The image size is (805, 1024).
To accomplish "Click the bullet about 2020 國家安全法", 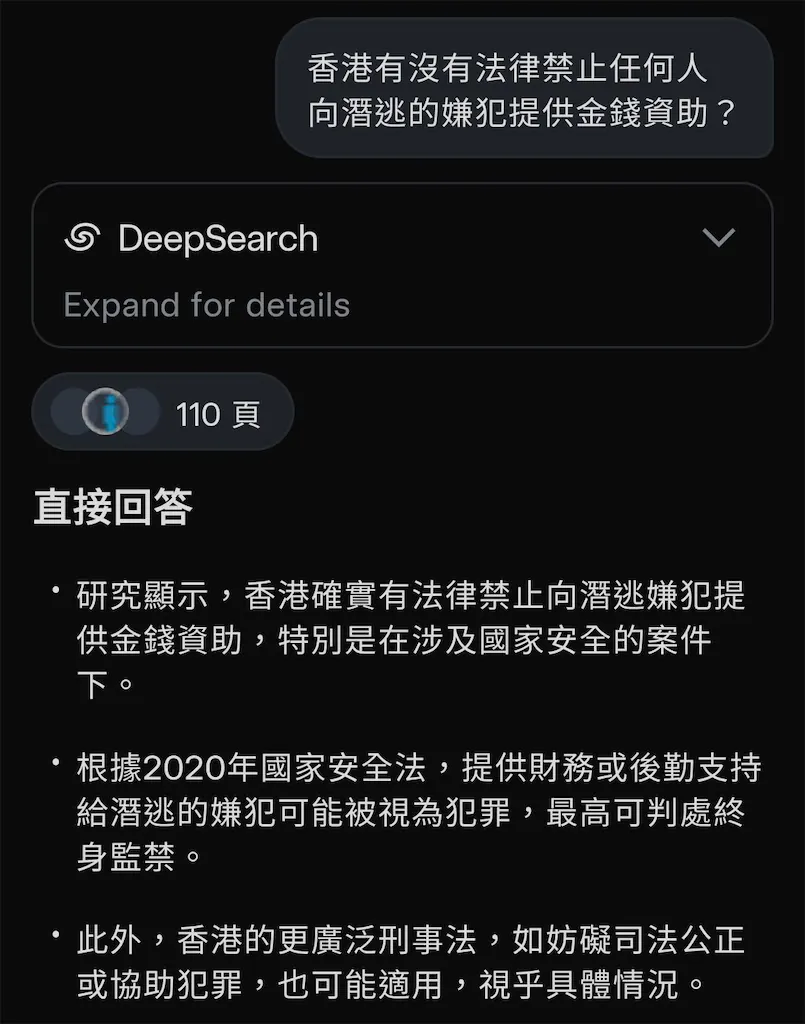I will point(400,802).
